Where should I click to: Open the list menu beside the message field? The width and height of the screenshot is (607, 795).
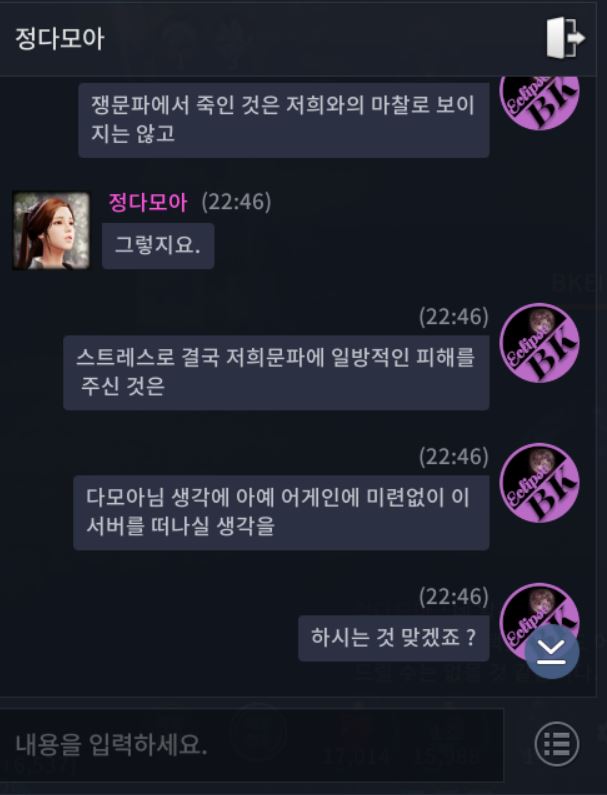point(557,744)
